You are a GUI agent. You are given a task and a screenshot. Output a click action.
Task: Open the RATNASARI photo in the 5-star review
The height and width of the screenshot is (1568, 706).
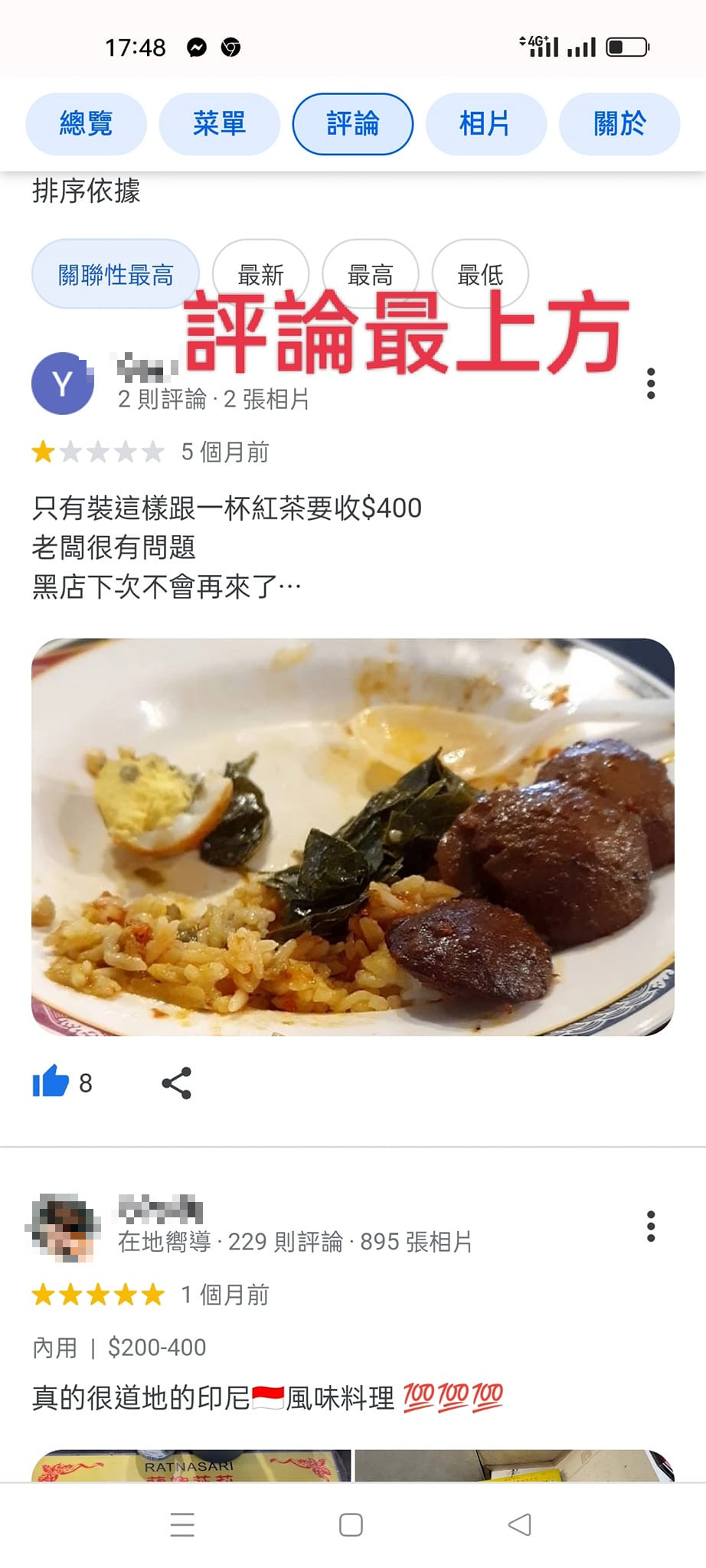191,1465
